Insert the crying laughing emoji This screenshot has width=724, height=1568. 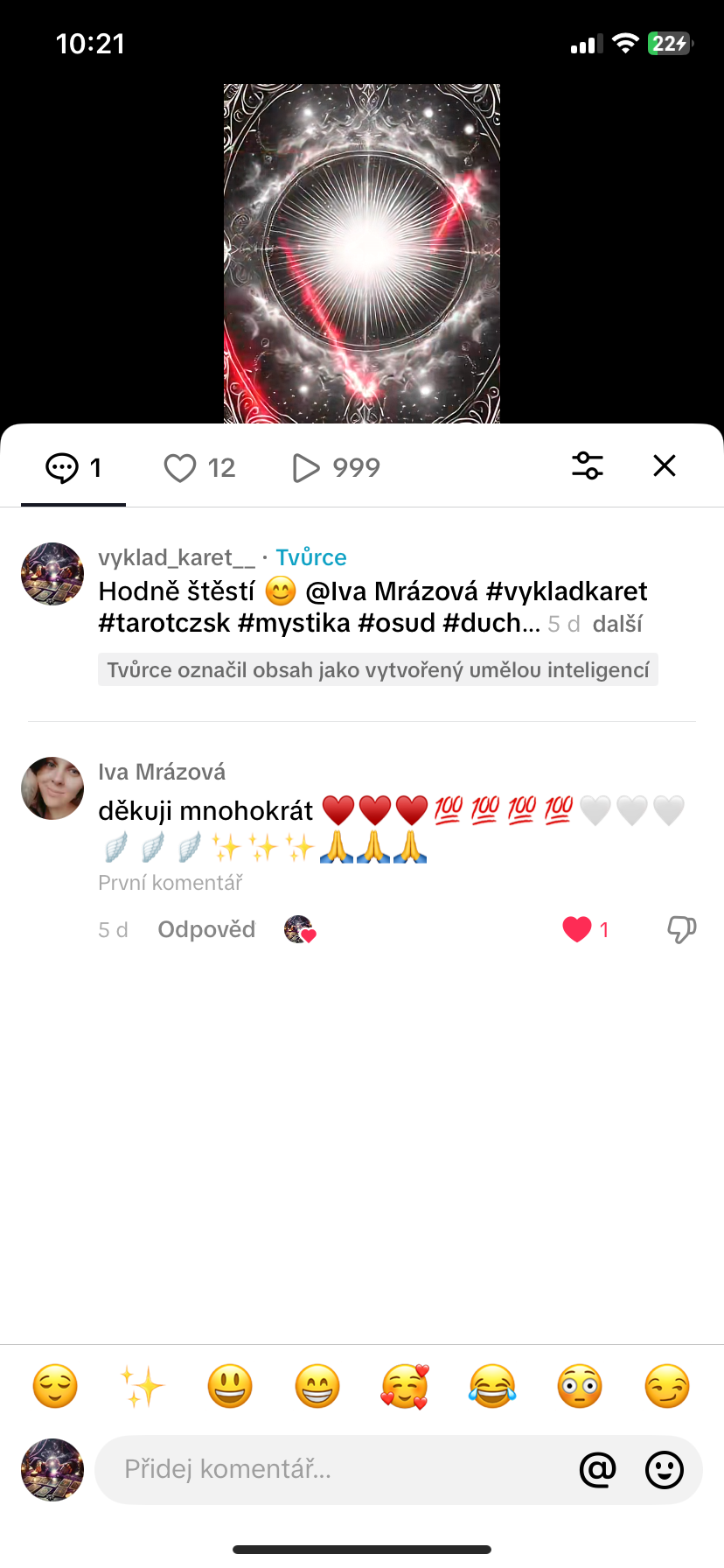click(492, 1386)
